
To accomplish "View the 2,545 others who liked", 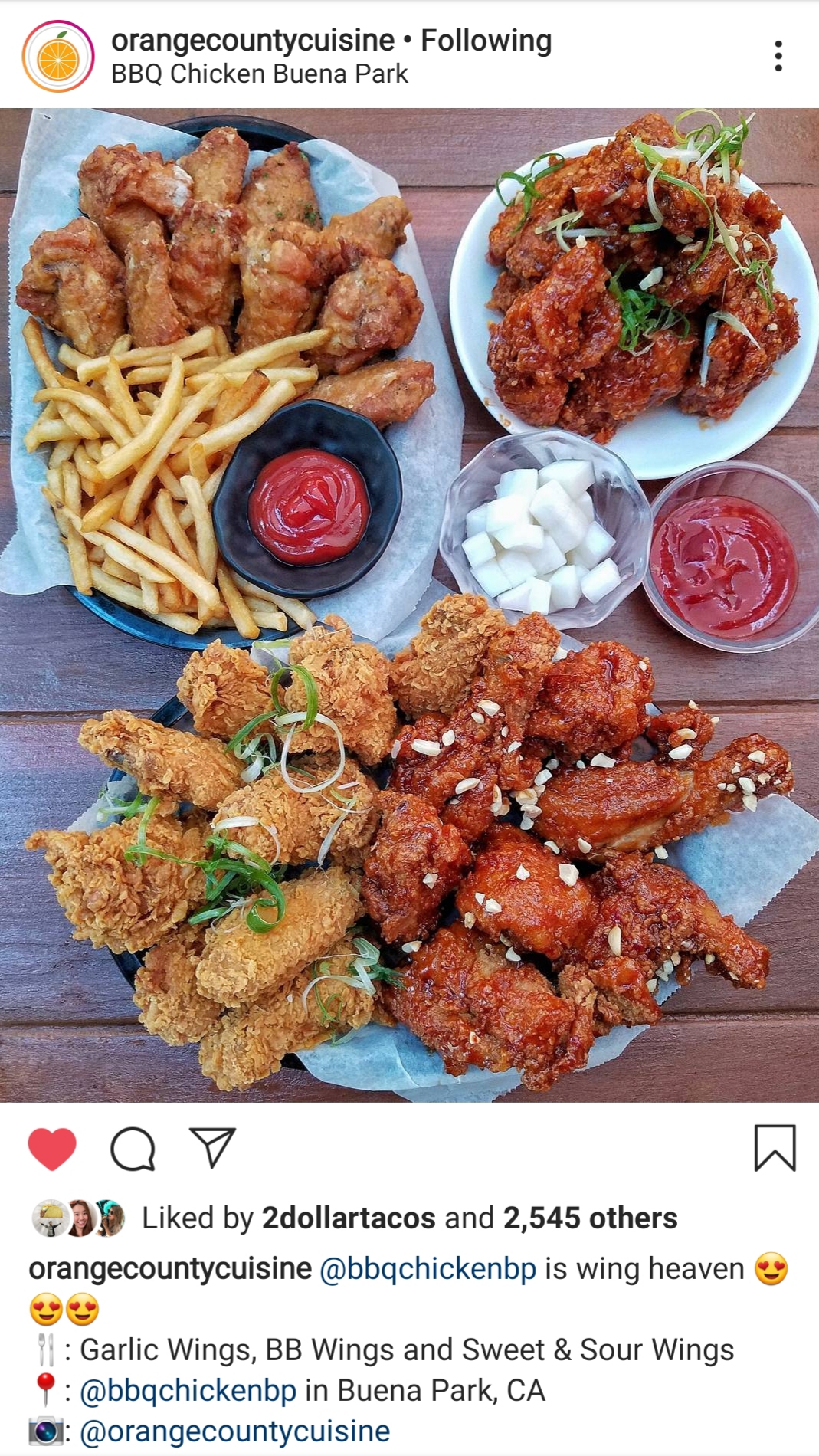I will click(590, 1218).
